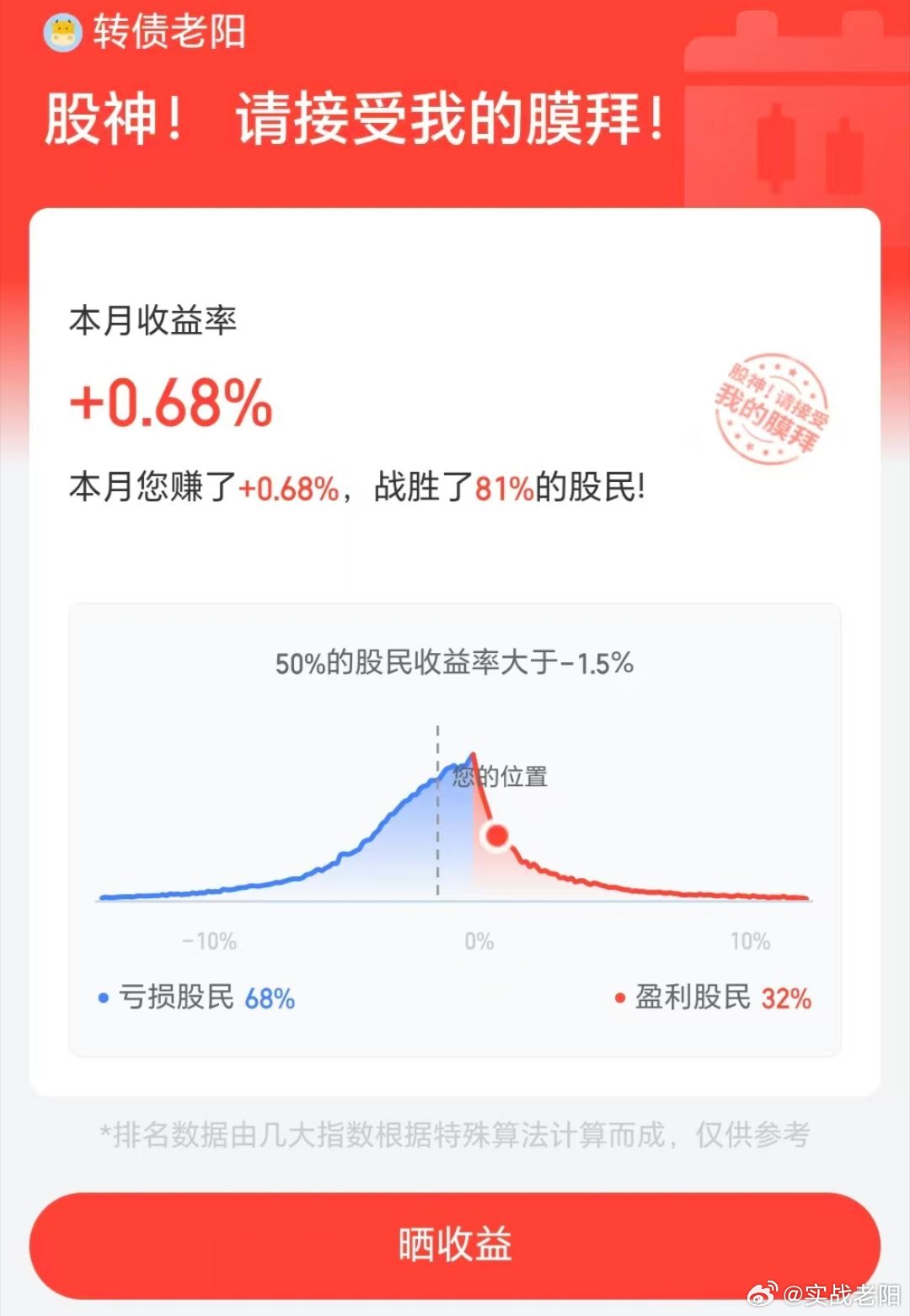This screenshot has height=1316, width=910.
Task: Click the disclaimer text about ranking data
Action: coord(455,1135)
